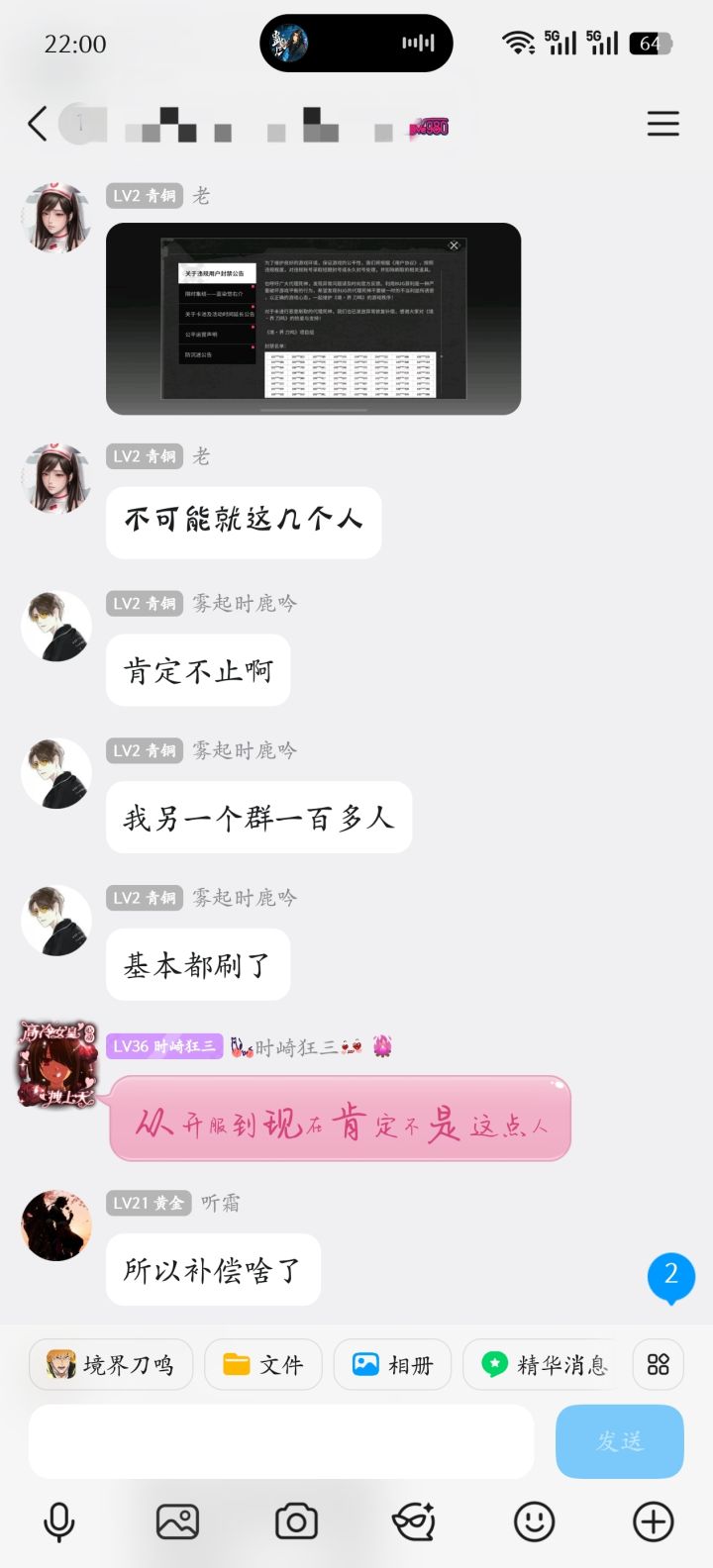Tap the microphone icon for voice input
This screenshot has width=713, height=1568.
coord(58,1521)
